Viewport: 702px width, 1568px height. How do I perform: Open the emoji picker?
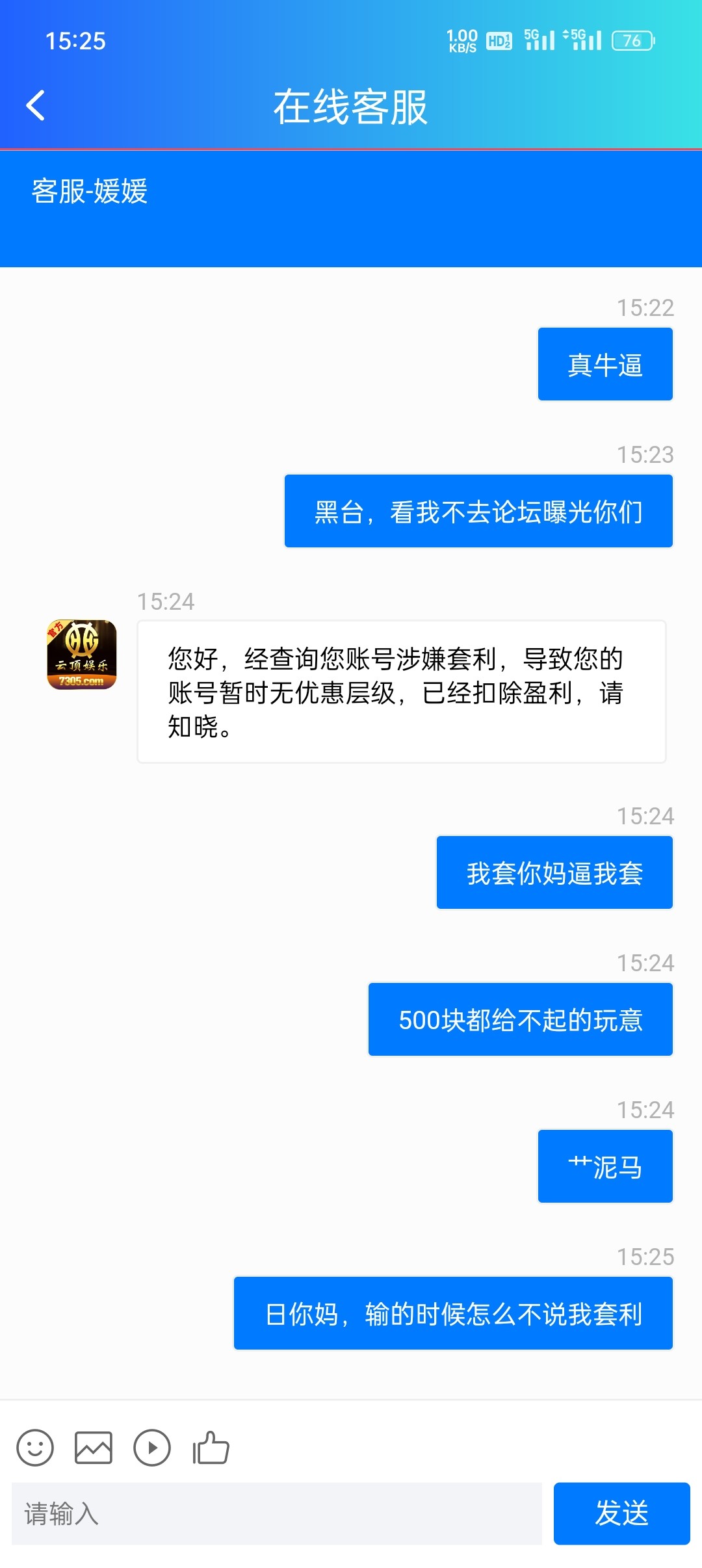pyautogui.click(x=35, y=1448)
